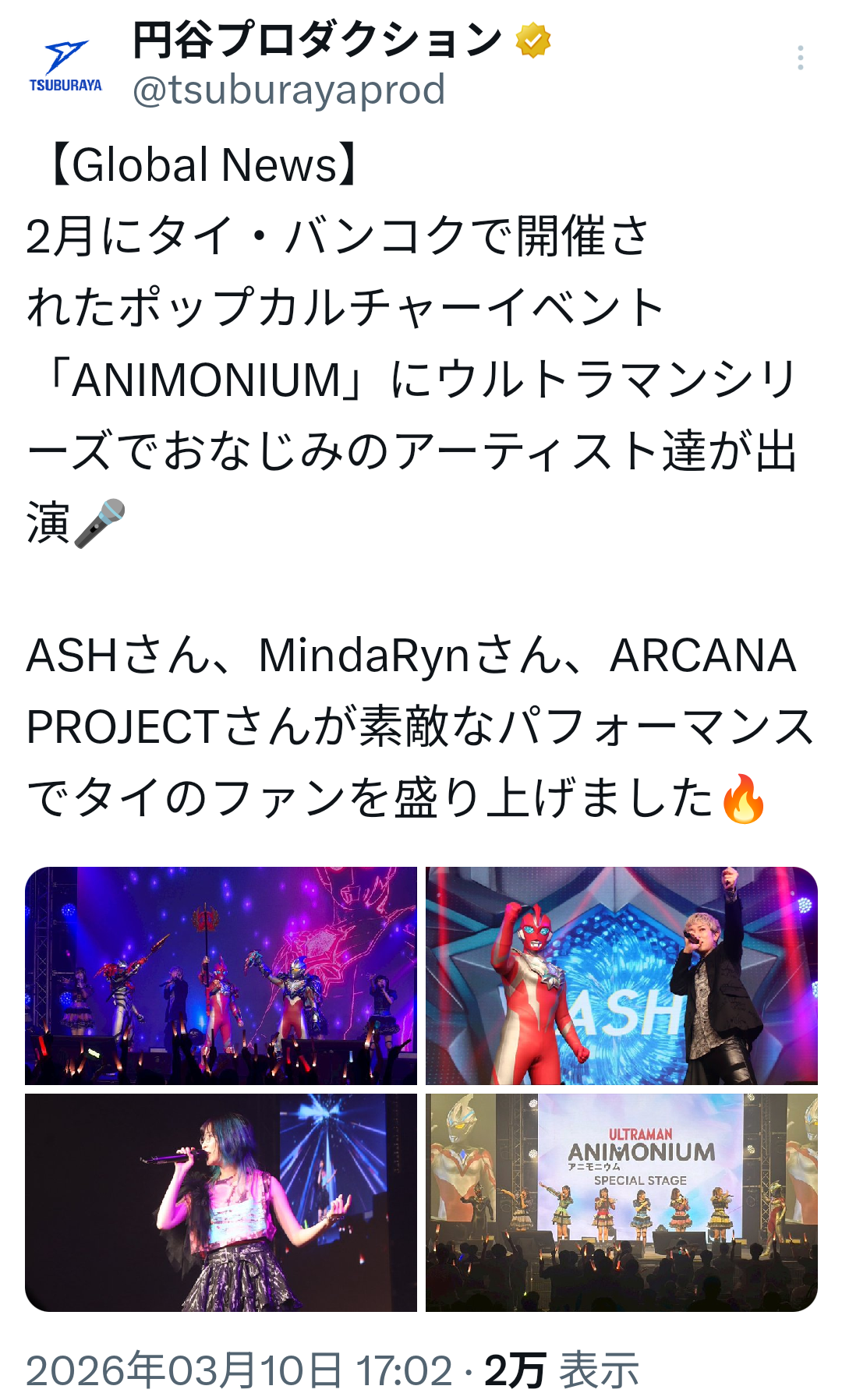The height and width of the screenshot is (1400, 842).
Task: Open the Tsuburaya profile avatar
Action: click(x=65, y=65)
